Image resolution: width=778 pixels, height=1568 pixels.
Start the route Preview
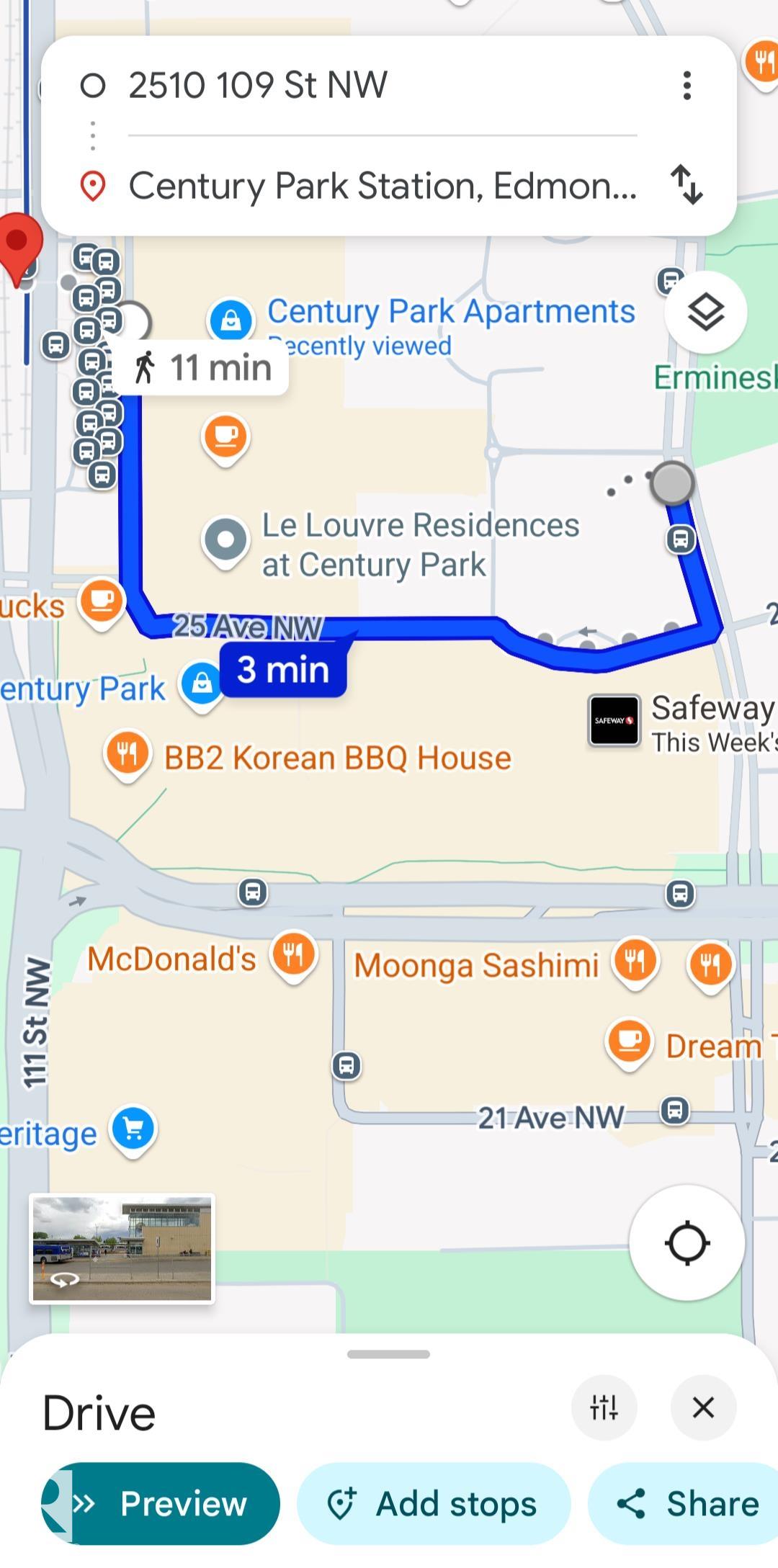(161, 1503)
